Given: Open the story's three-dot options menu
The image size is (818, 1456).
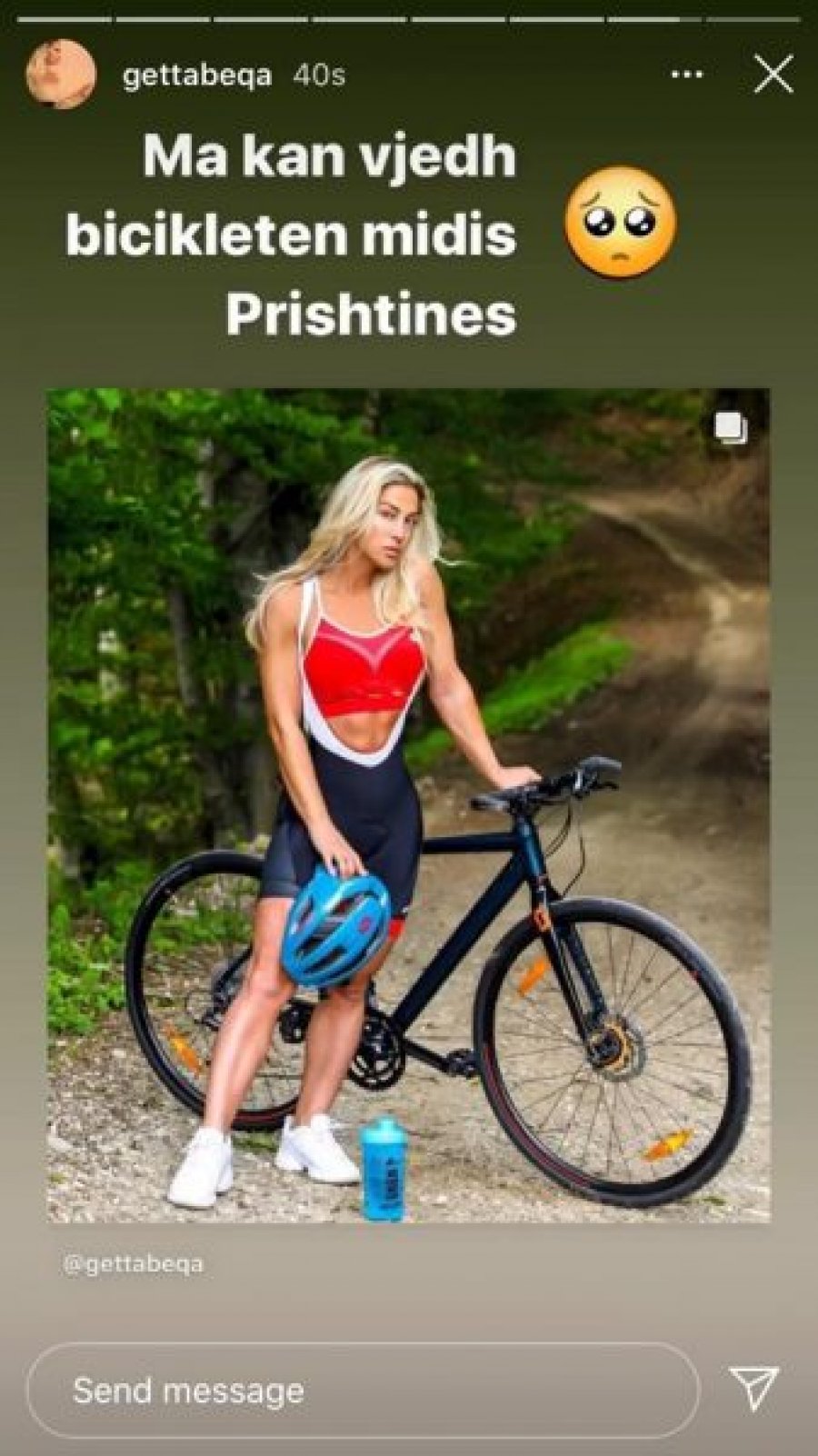Looking at the screenshot, I should (x=687, y=75).
